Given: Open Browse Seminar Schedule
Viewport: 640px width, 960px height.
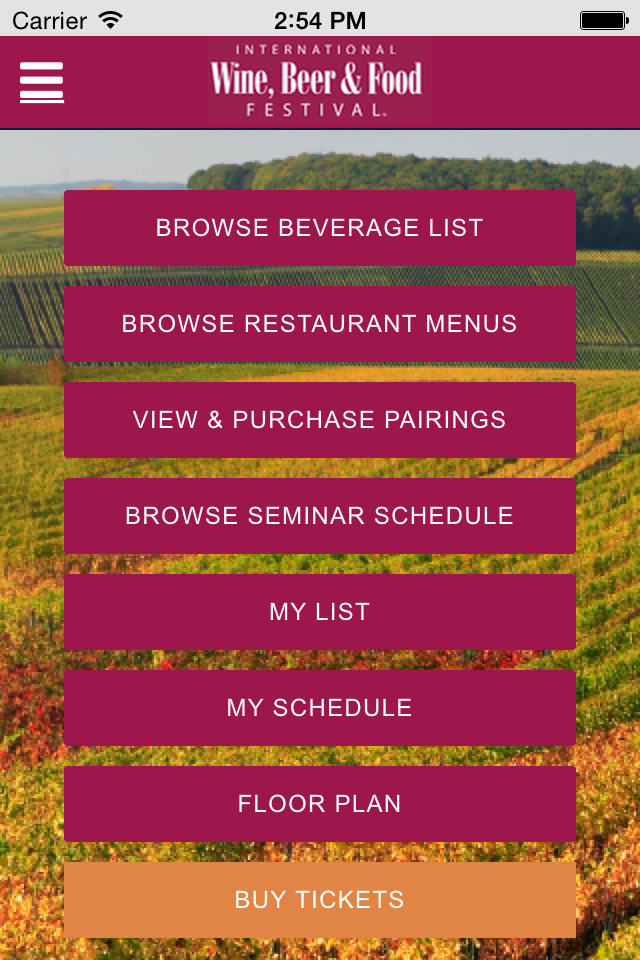Looking at the screenshot, I should 320,516.
